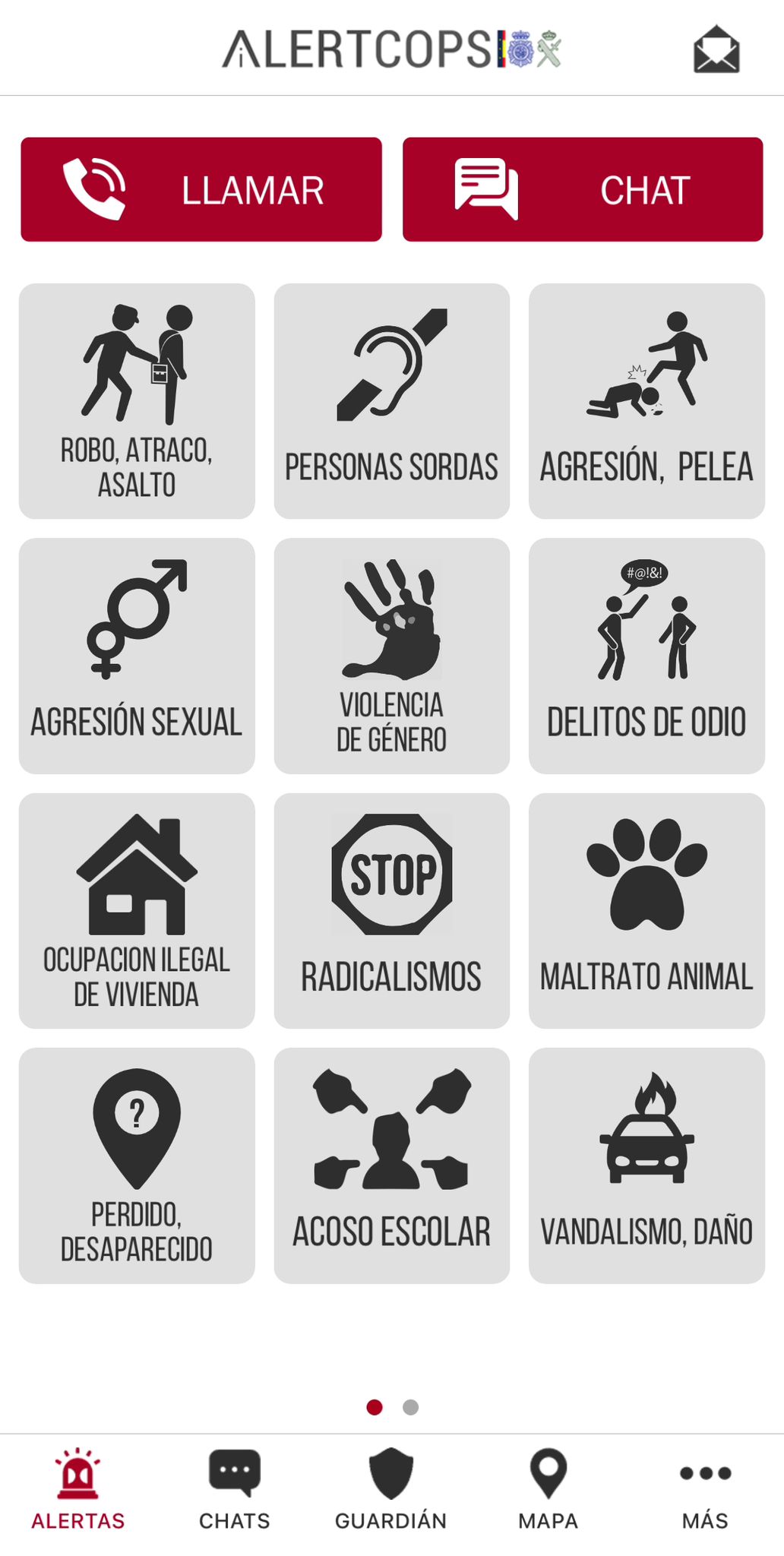Open the Más menu tab

pos(705,1490)
